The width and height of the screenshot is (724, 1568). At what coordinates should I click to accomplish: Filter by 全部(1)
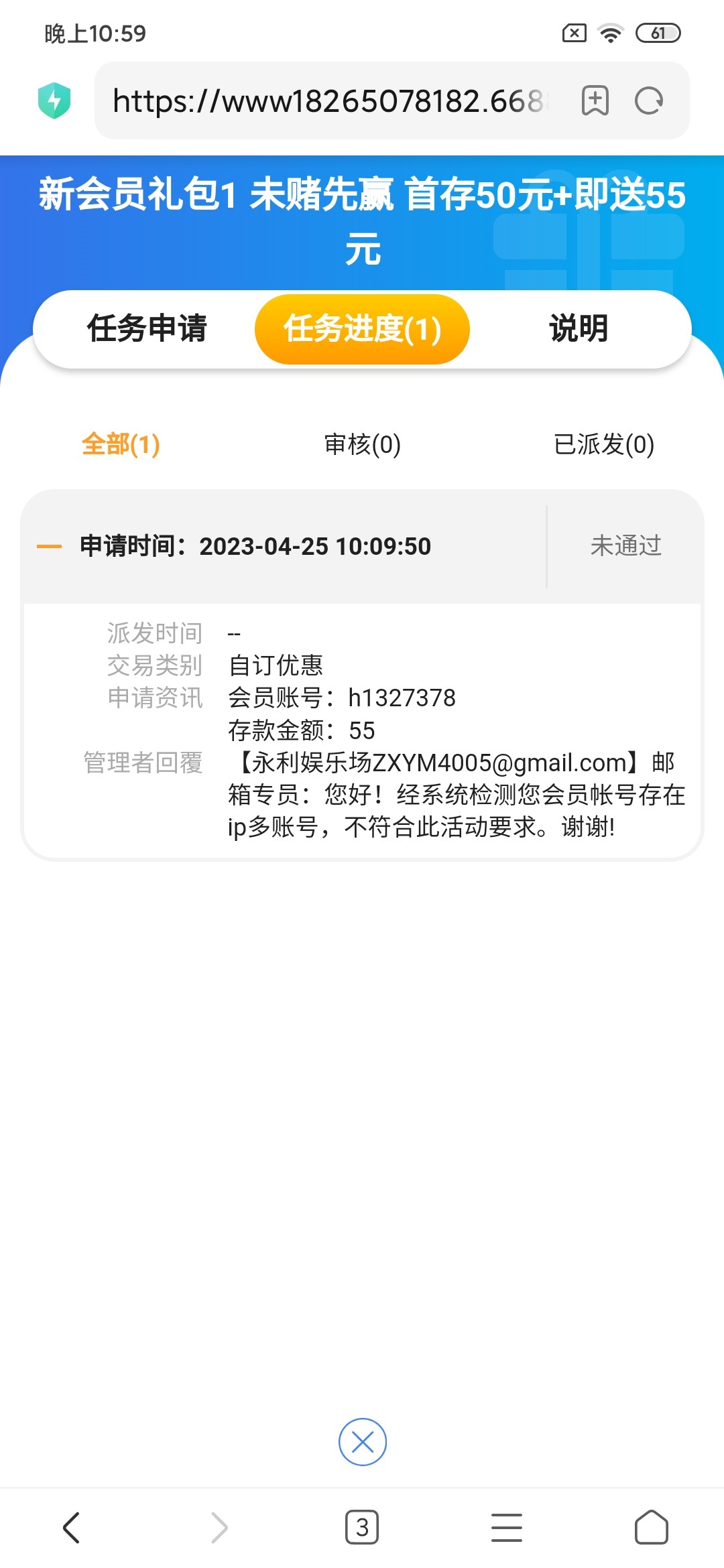pos(121,444)
